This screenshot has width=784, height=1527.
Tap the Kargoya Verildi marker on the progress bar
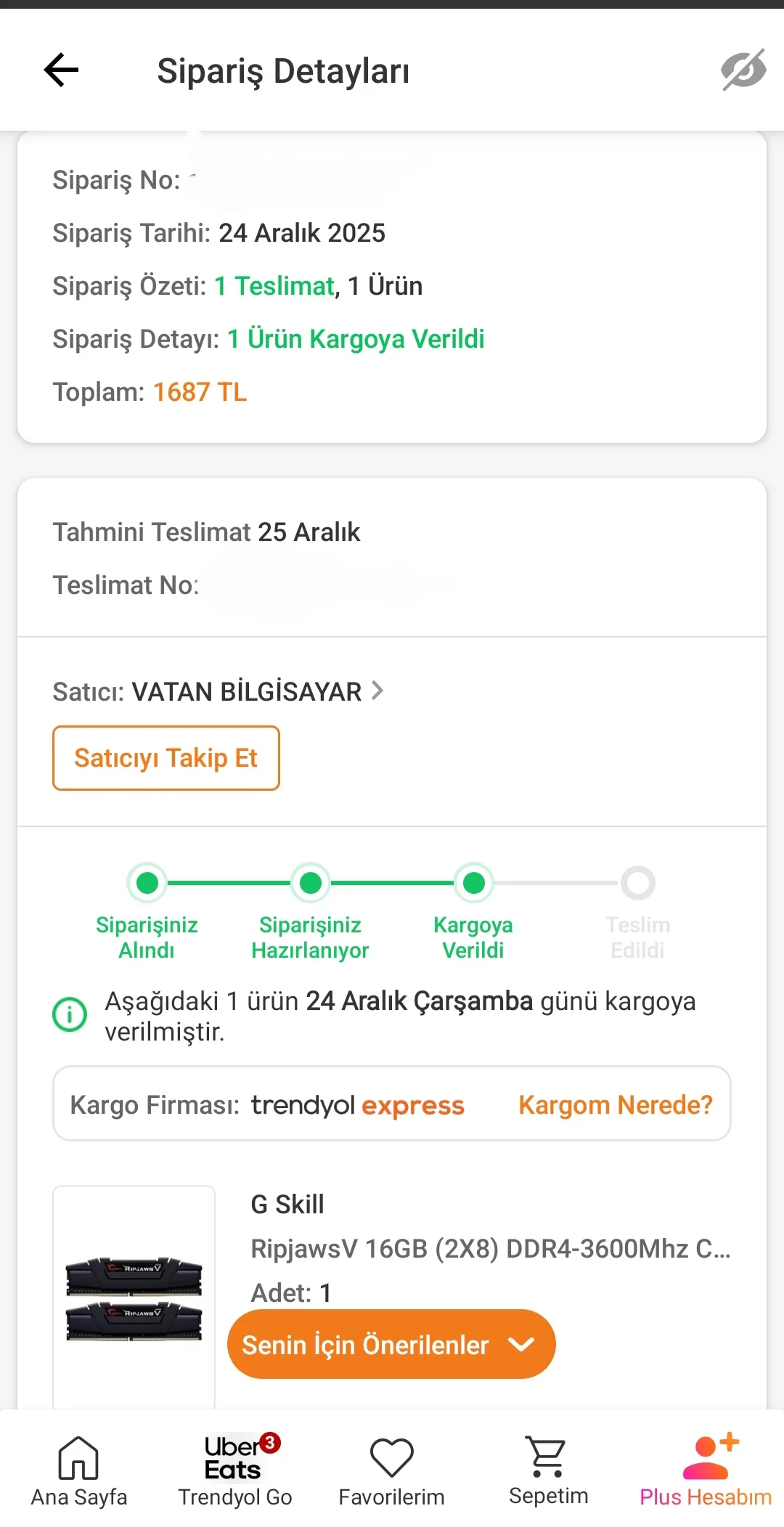pyautogui.click(x=473, y=881)
